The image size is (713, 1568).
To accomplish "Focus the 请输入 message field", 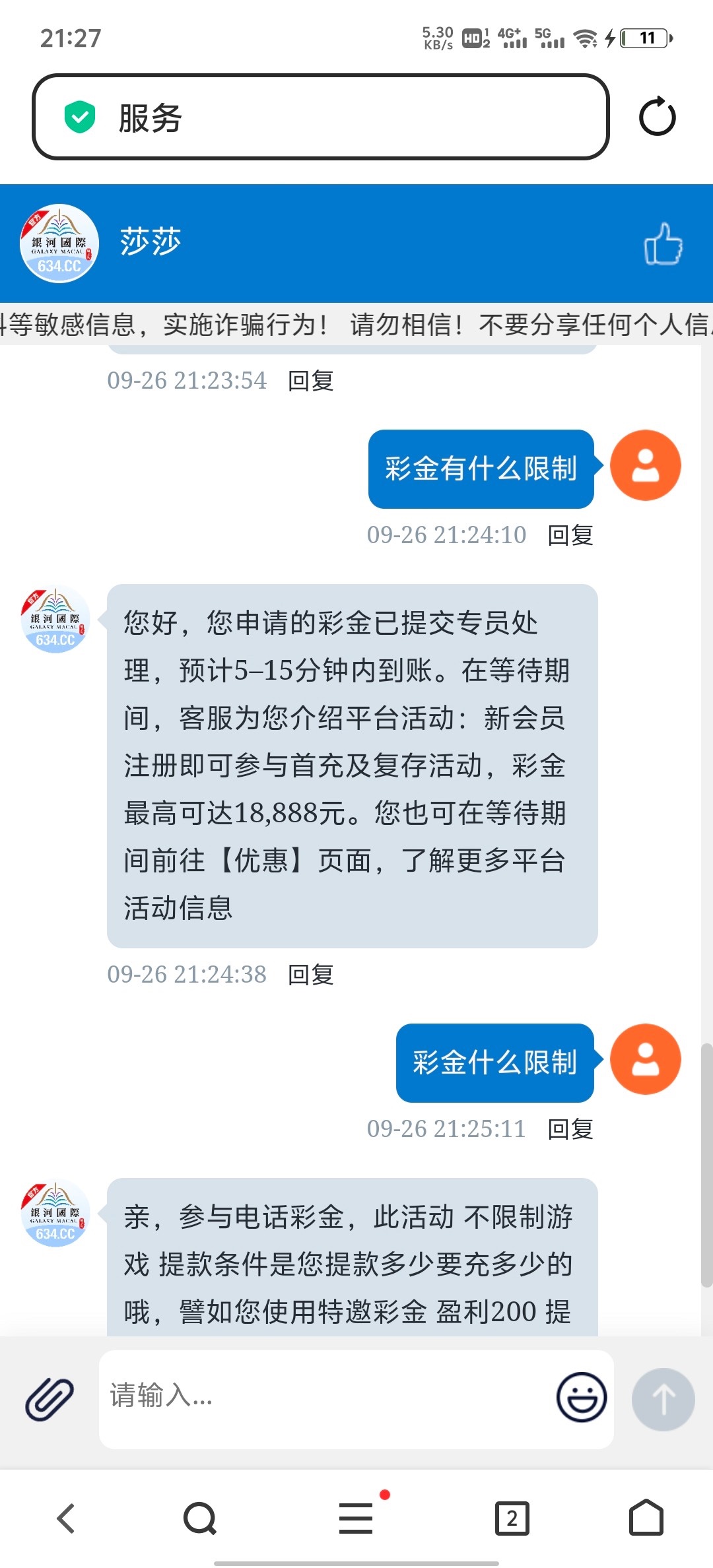I will click(323, 1397).
